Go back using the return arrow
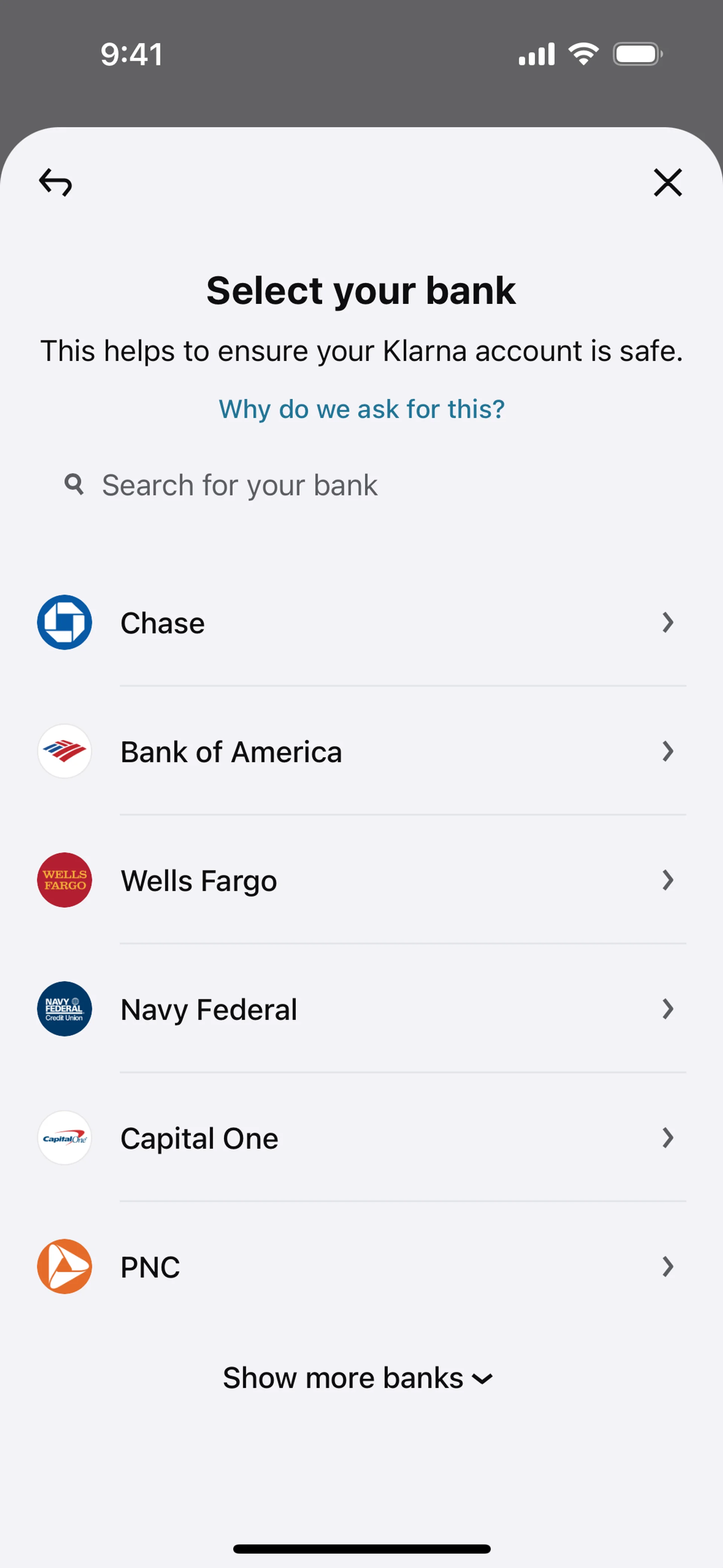 pyautogui.click(x=55, y=183)
